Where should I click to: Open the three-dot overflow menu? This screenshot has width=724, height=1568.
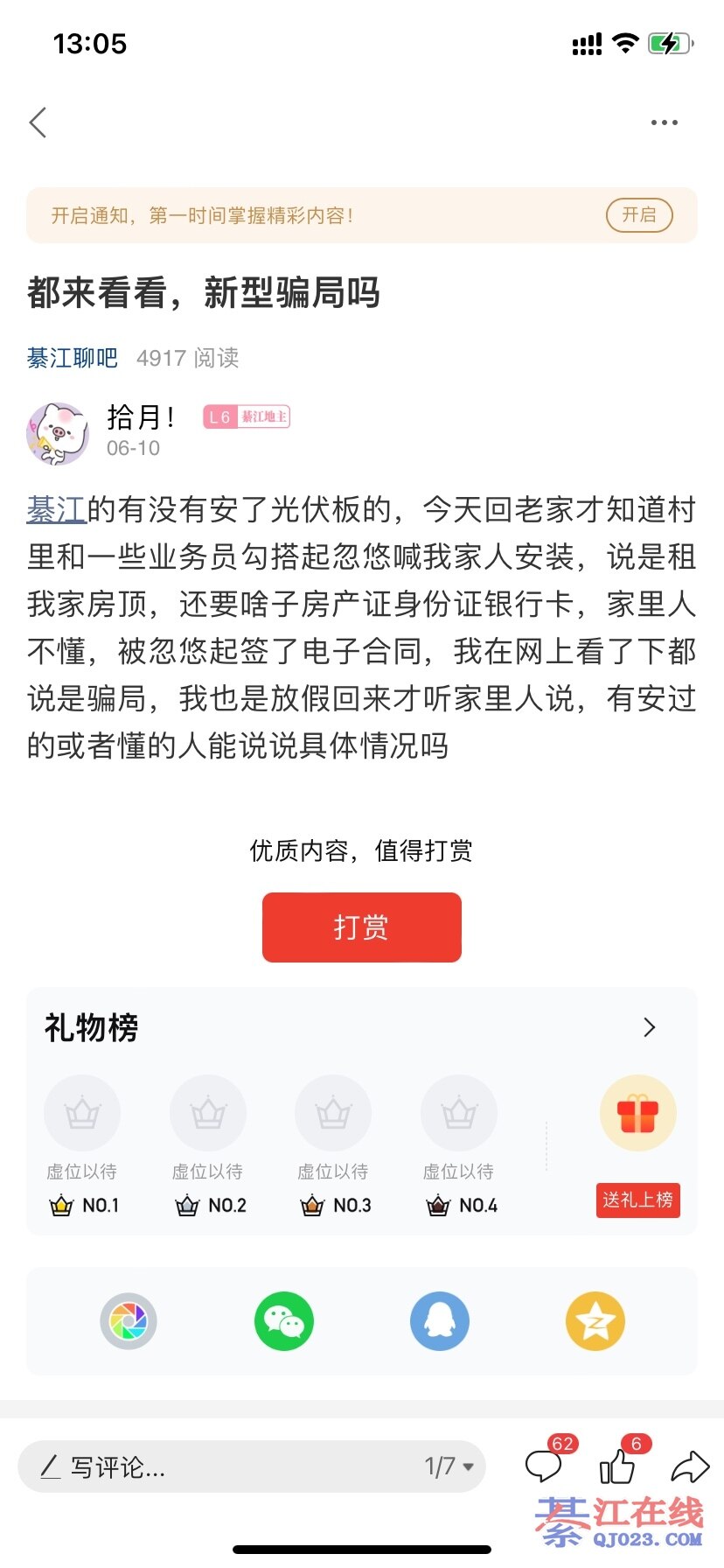click(664, 122)
